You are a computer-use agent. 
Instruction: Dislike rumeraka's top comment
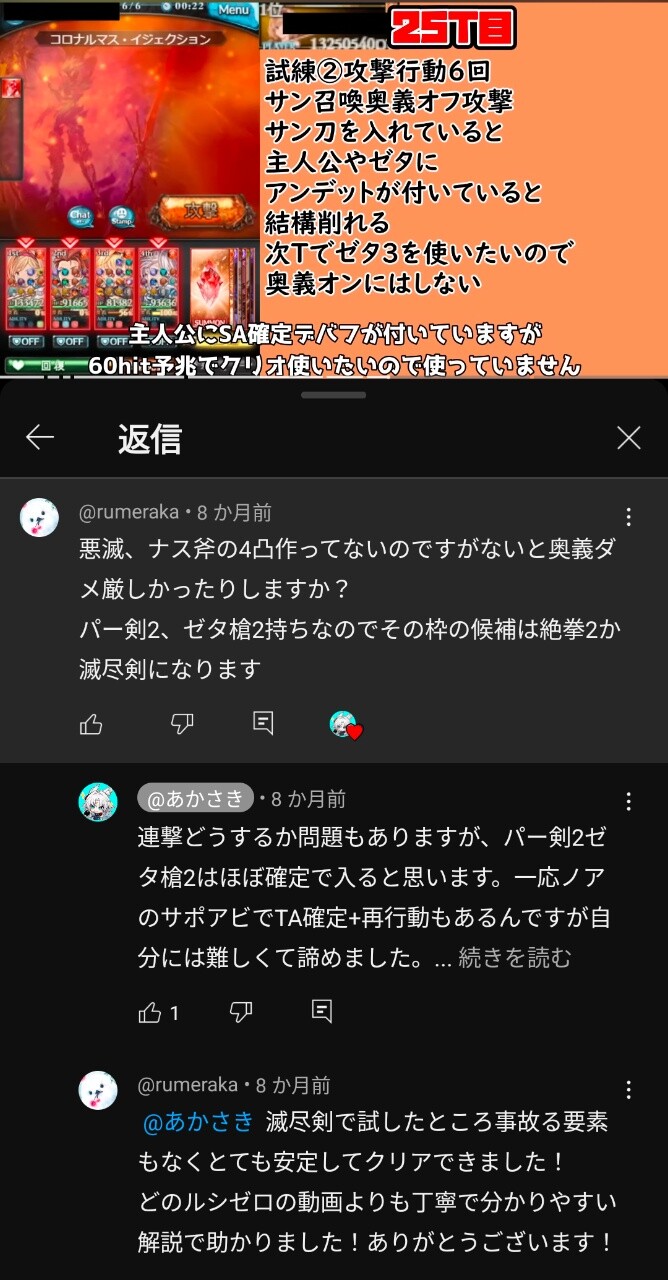[181, 724]
